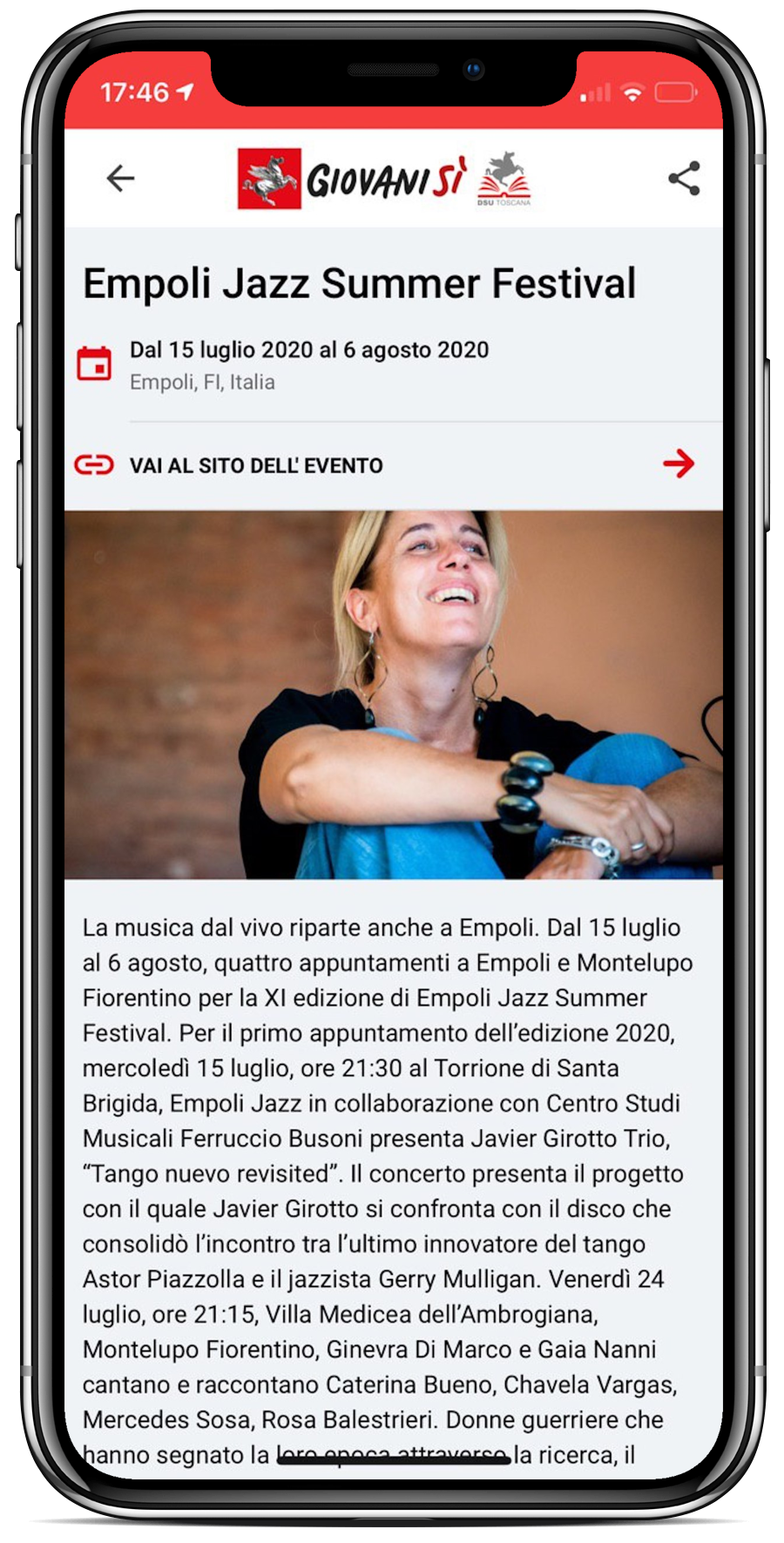Go back using the arrow icon
Image resolution: width=784 pixels, height=1543 pixels.
pos(120,179)
